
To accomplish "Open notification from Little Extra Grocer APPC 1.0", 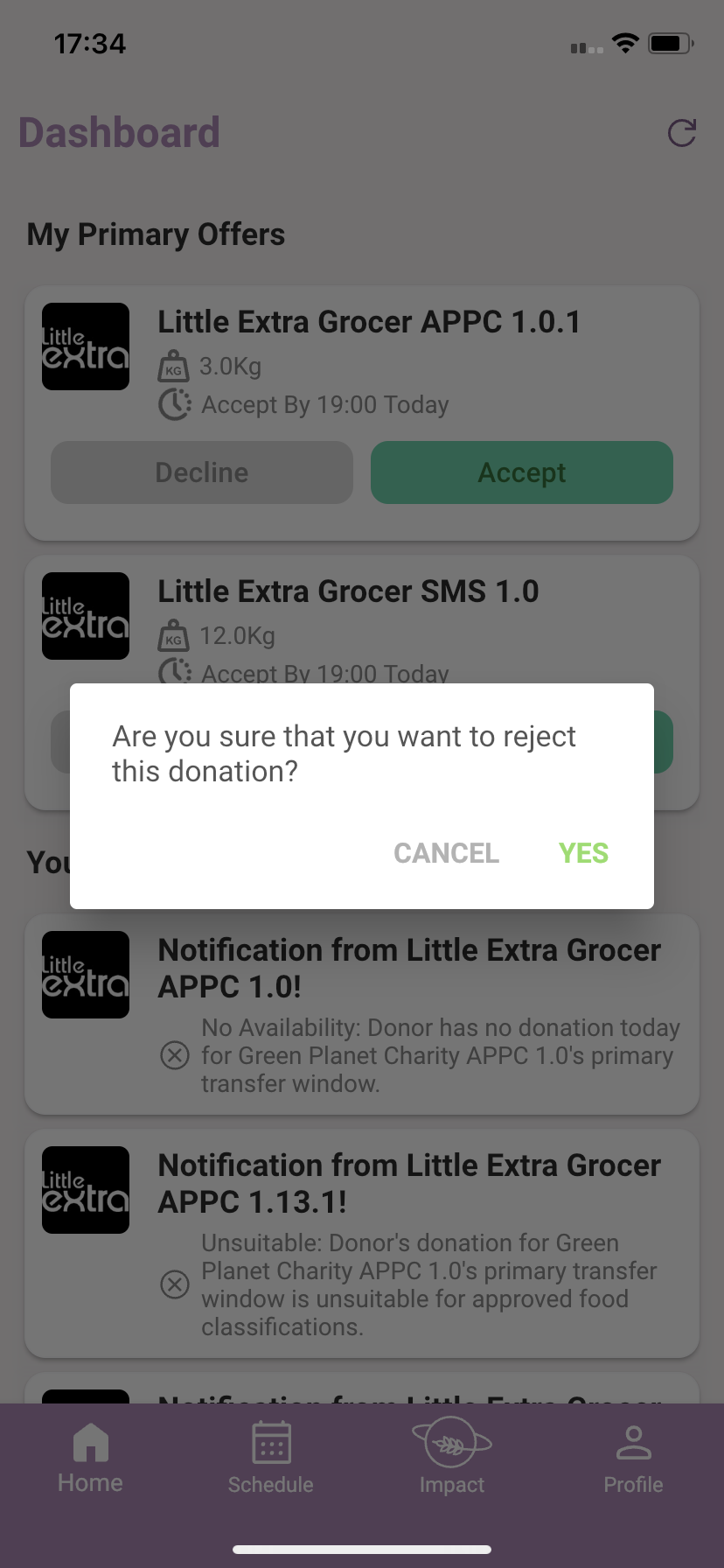I will point(362,1014).
